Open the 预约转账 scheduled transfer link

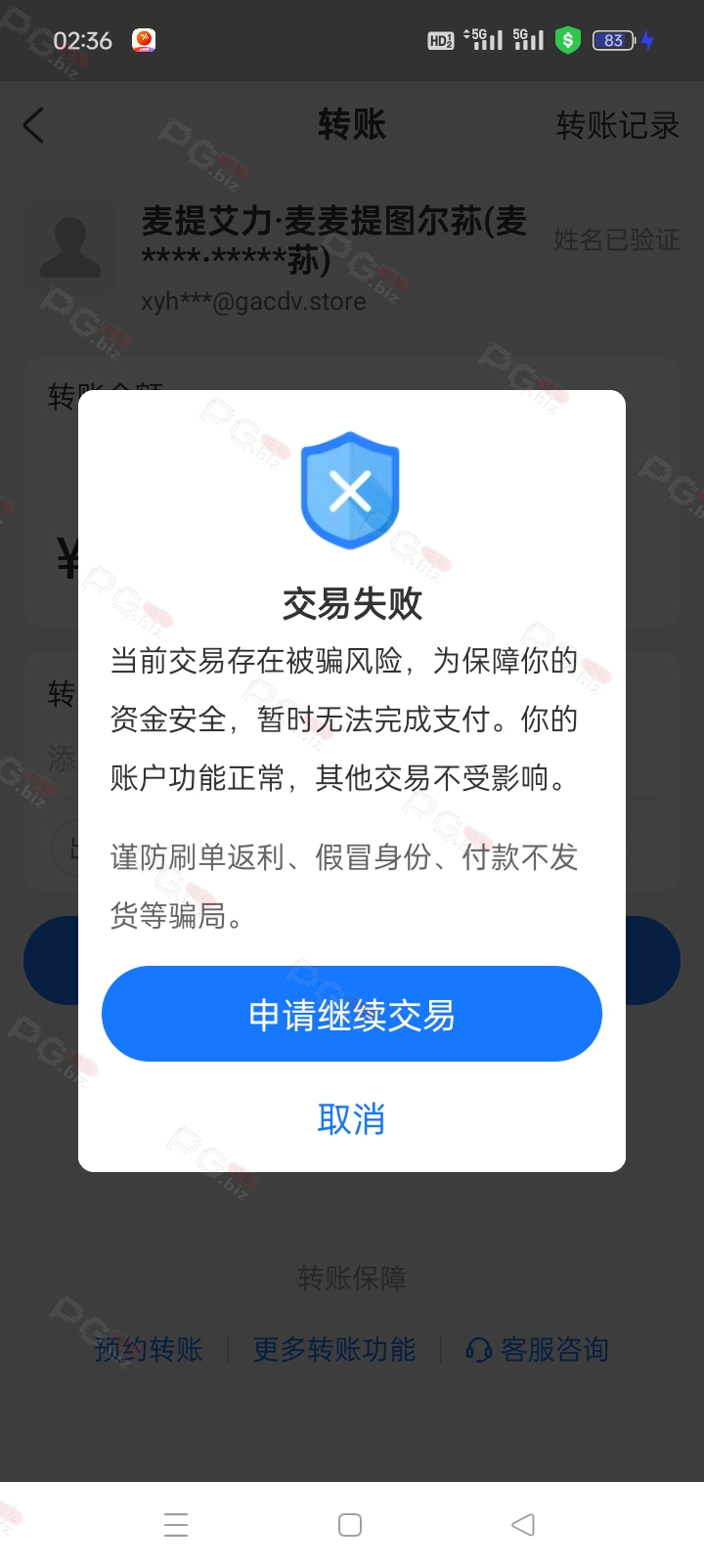(149, 1349)
